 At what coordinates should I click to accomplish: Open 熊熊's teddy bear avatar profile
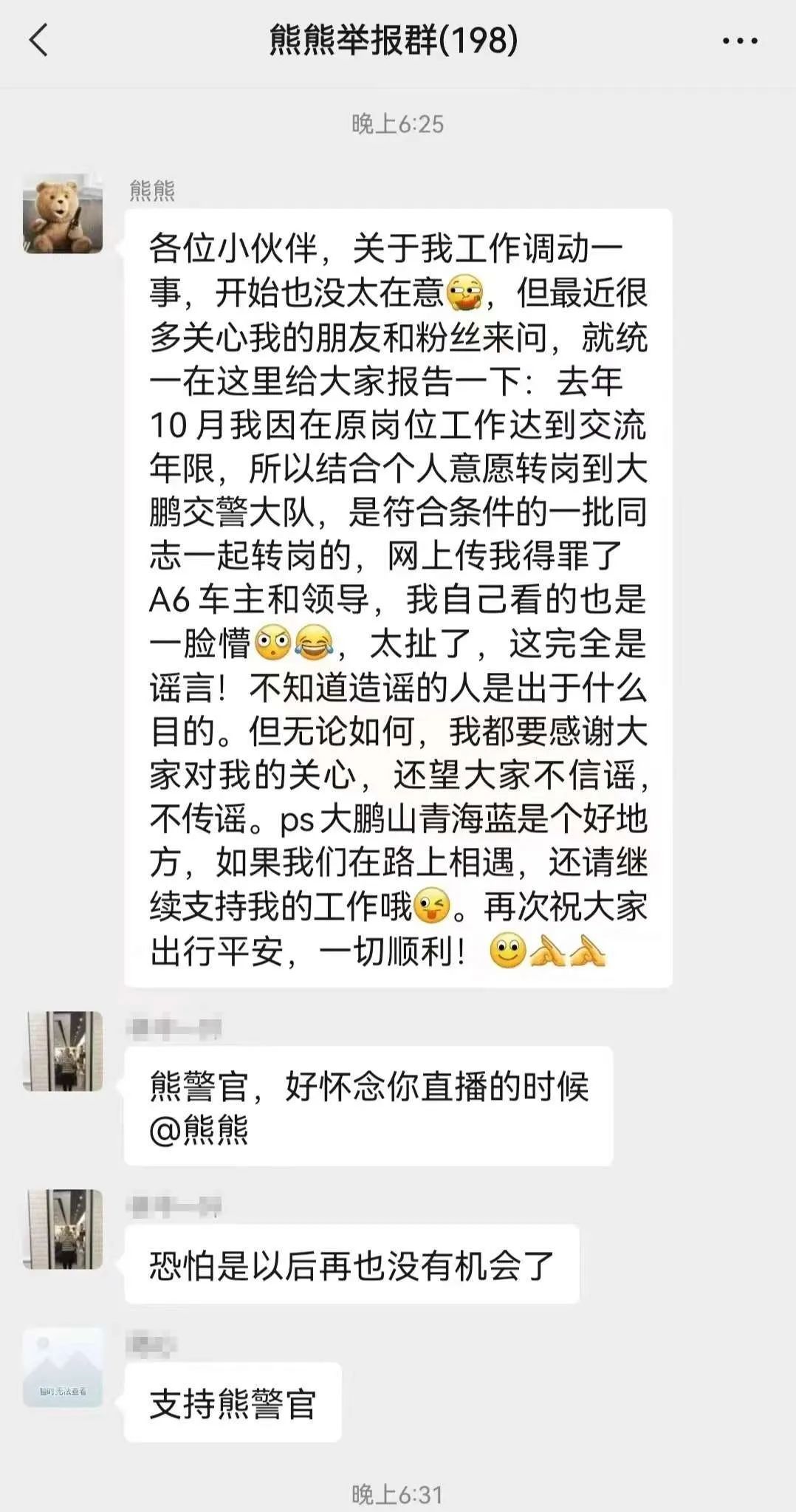(x=63, y=215)
